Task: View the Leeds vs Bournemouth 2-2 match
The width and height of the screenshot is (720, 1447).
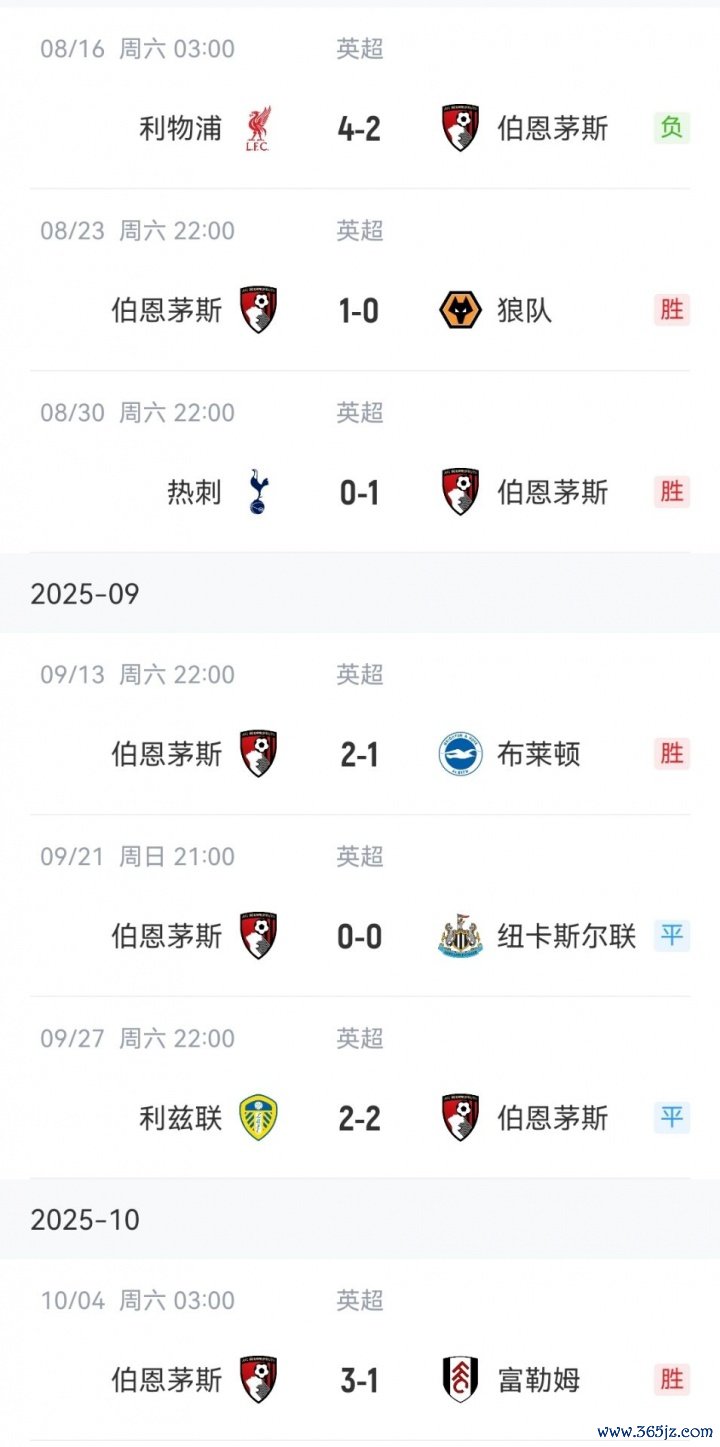Action: [359, 1118]
